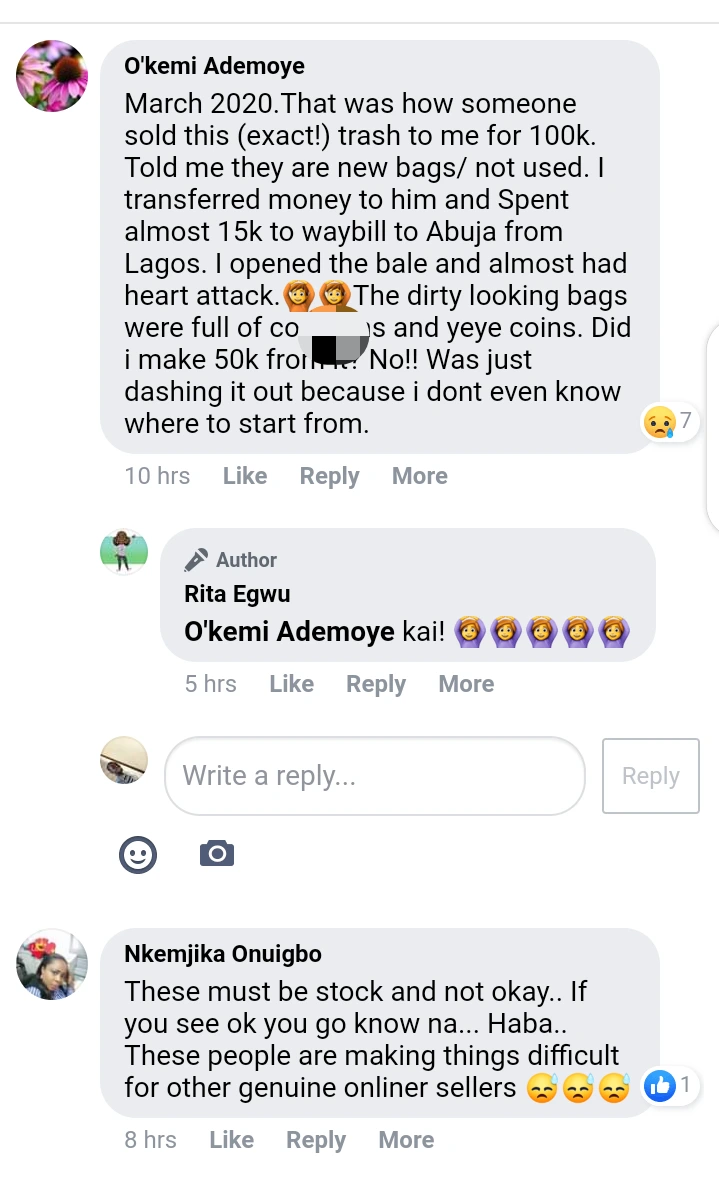Image resolution: width=719 pixels, height=1178 pixels.
Task: Tap the Write a reply text field
Action: pyautogui.click(x=374, y=776)
